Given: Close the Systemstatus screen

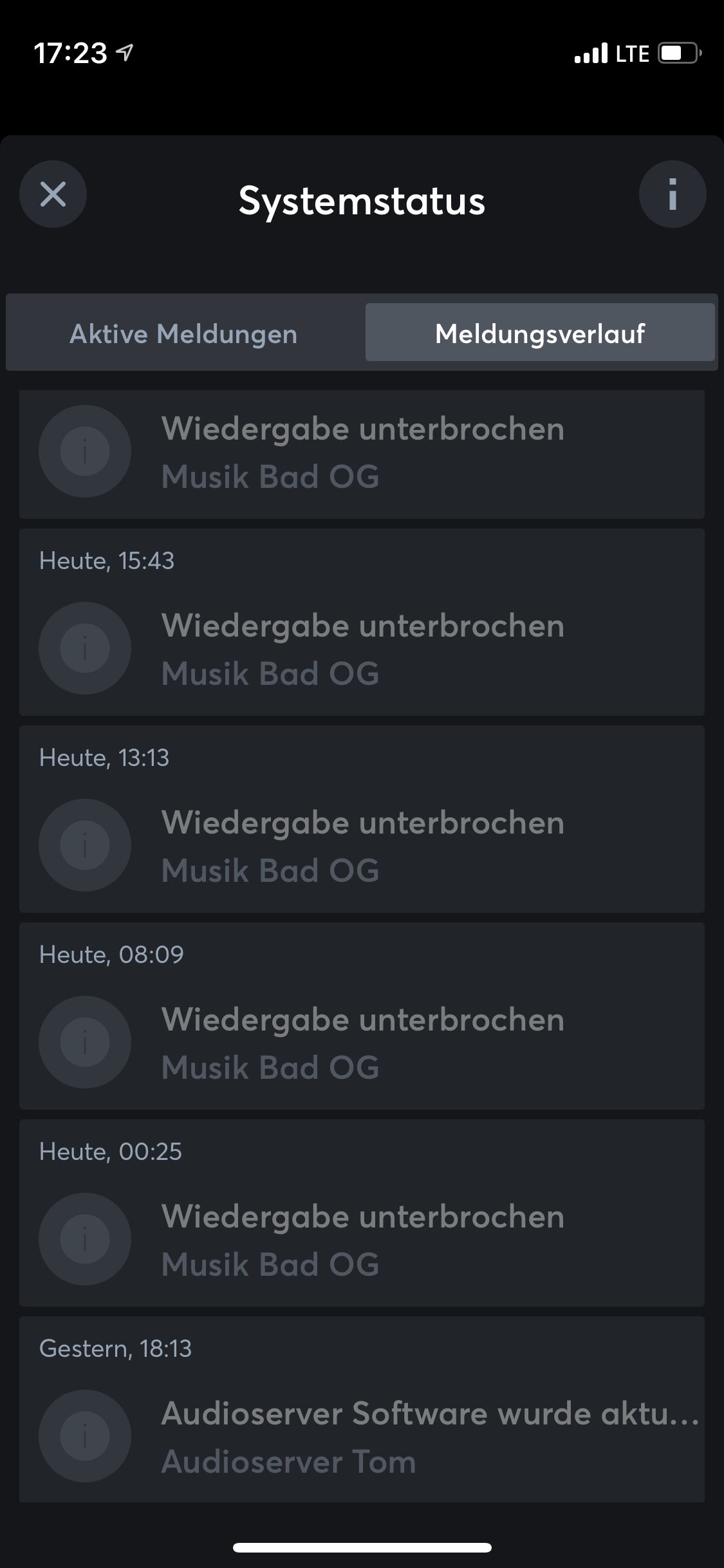Looking at the screenshot, I should coord(53,194).
